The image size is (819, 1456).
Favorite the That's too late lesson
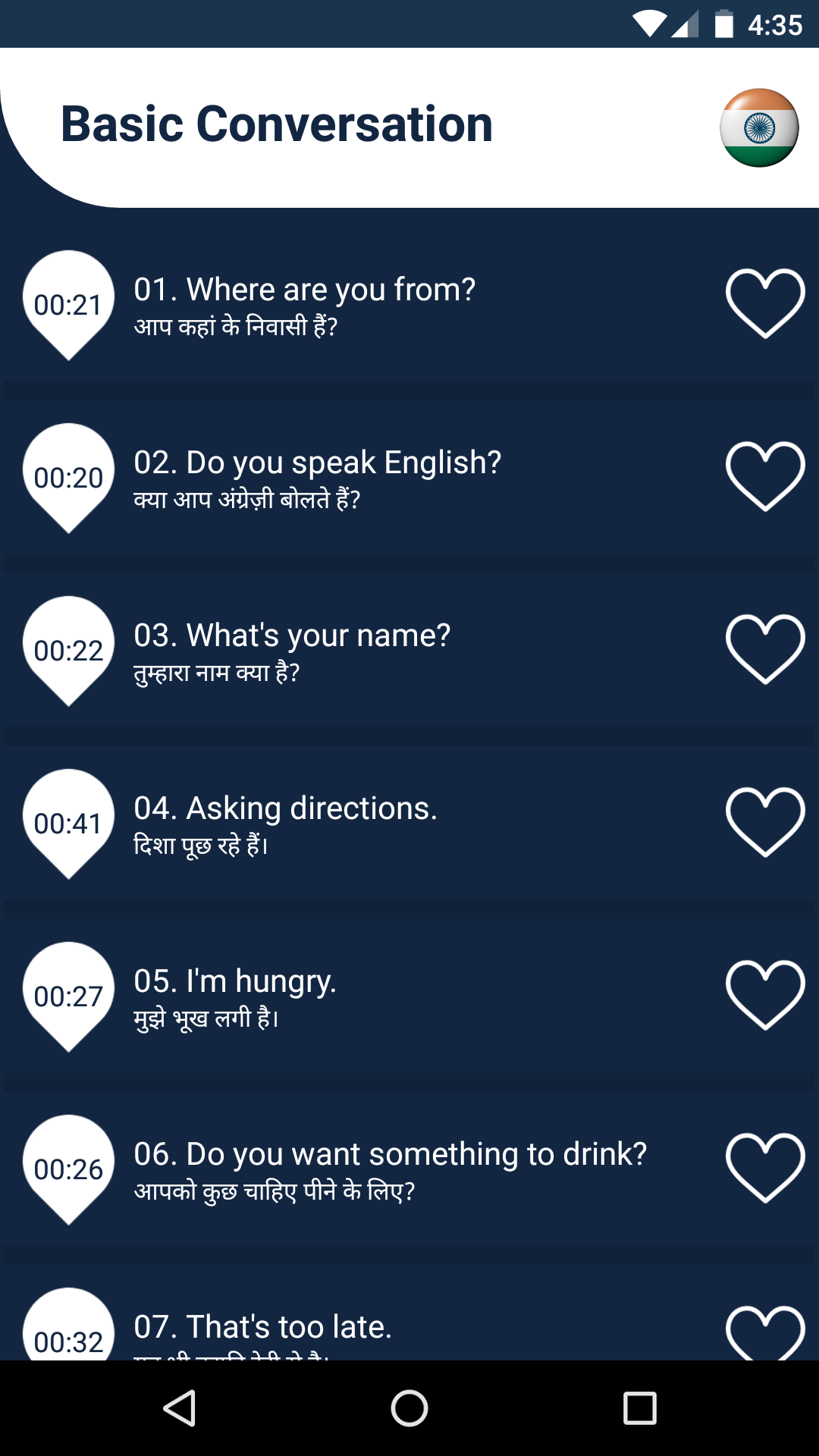764,1335
